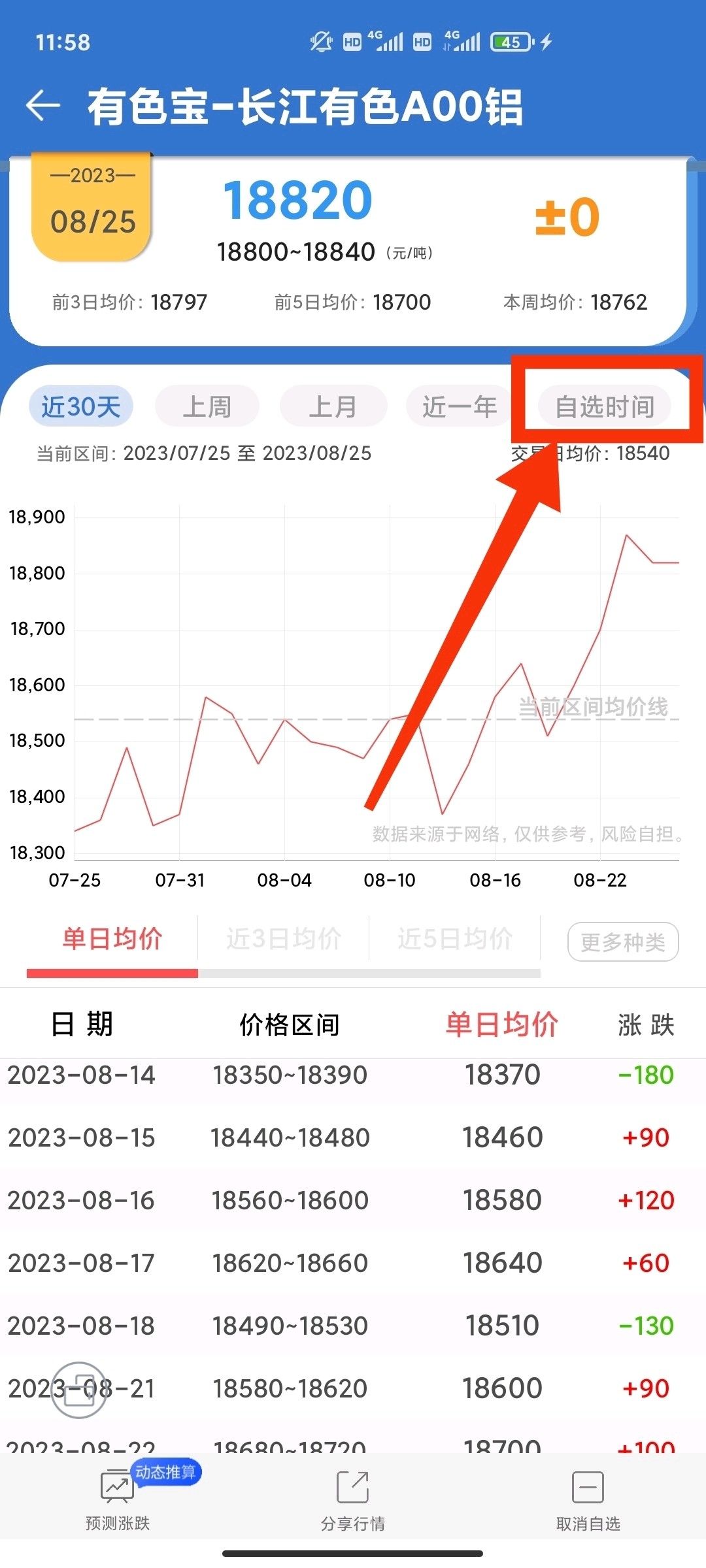Go back using the top-left arrow
Screen dimensions: 706x1568
(x=43, y=106)
